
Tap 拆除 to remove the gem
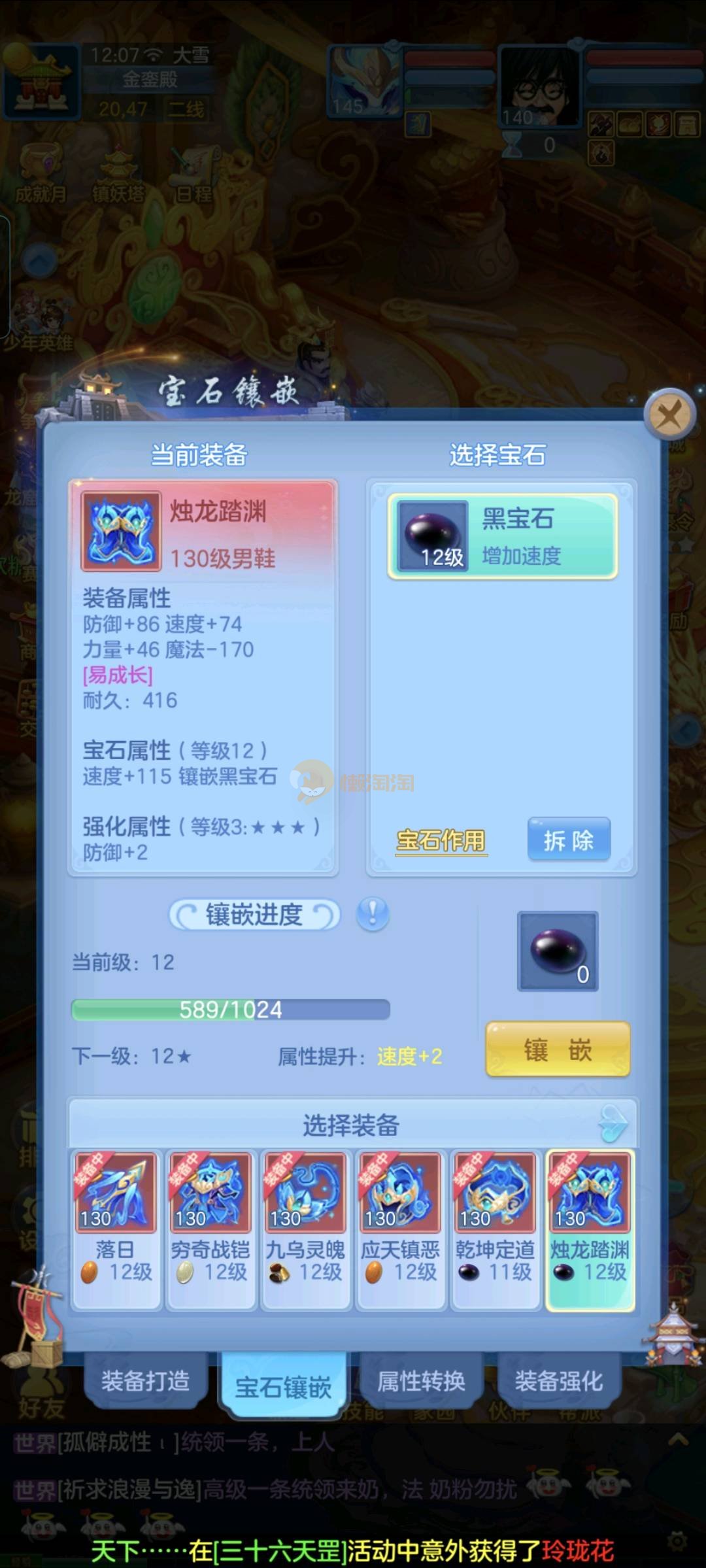point(569,840)
